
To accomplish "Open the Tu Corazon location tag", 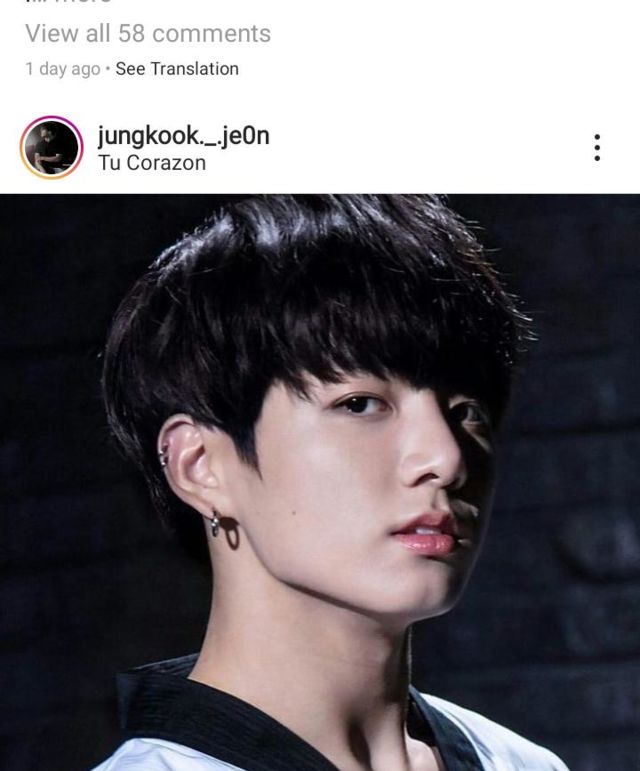I will click(x=152, y=163).
